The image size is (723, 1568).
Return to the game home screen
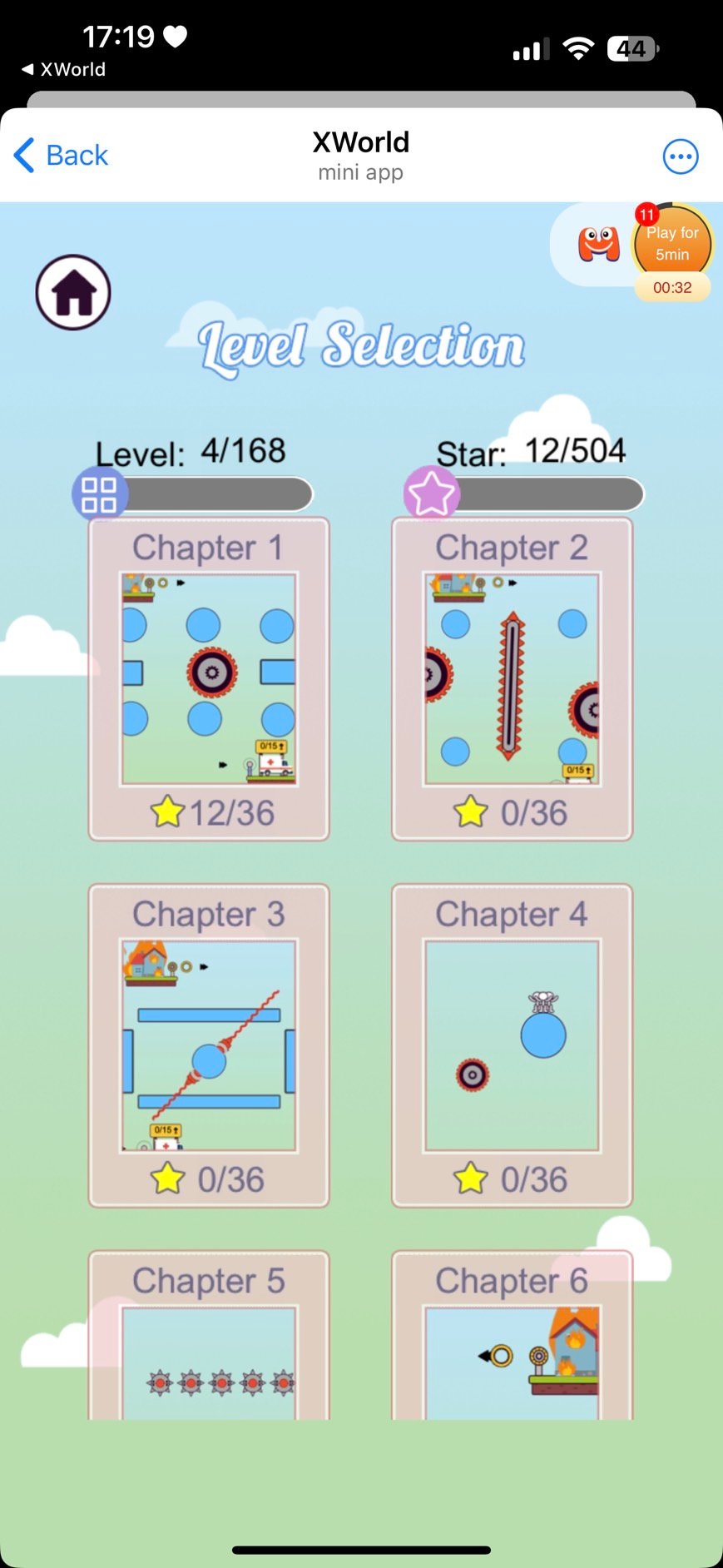73,292
